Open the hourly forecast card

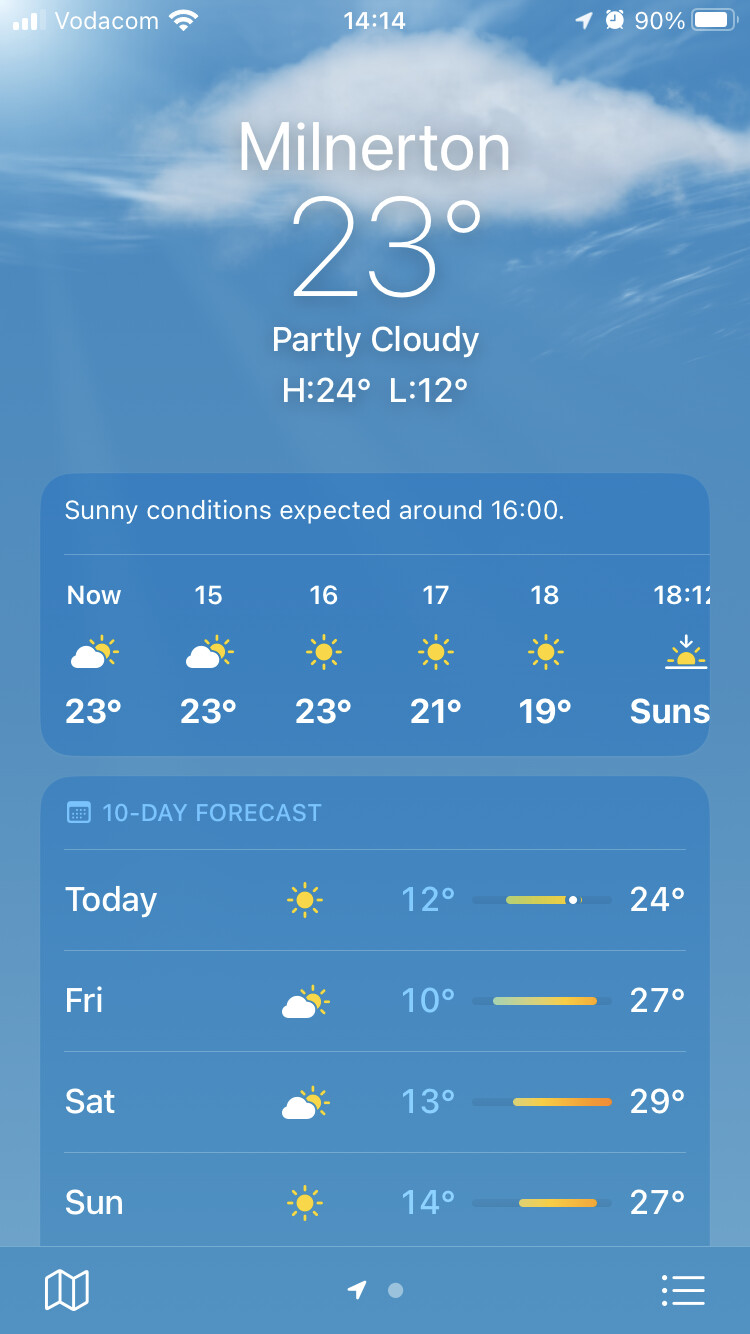click(375, 615)
